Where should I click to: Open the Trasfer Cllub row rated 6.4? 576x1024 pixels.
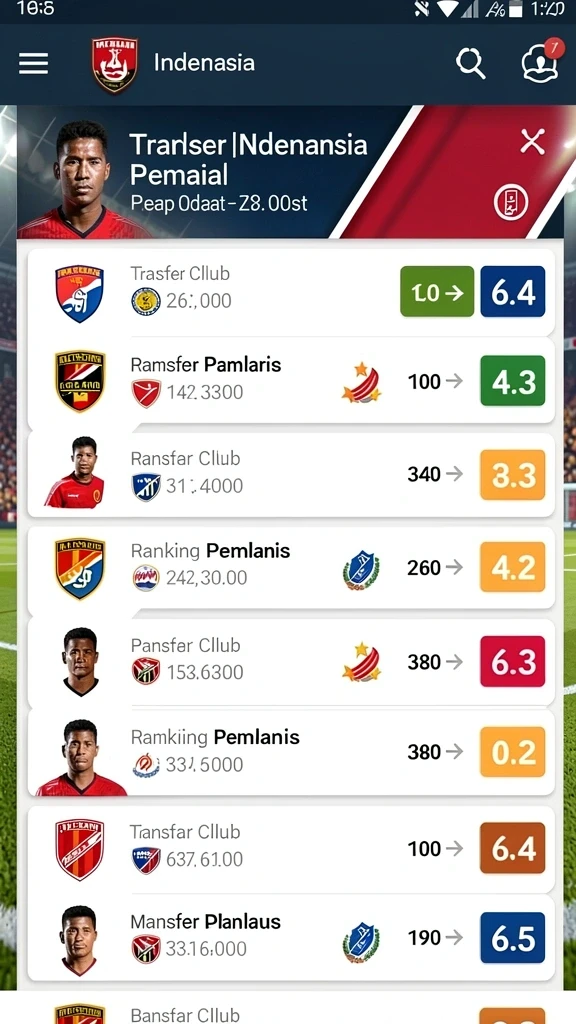(x=291, y=292)
